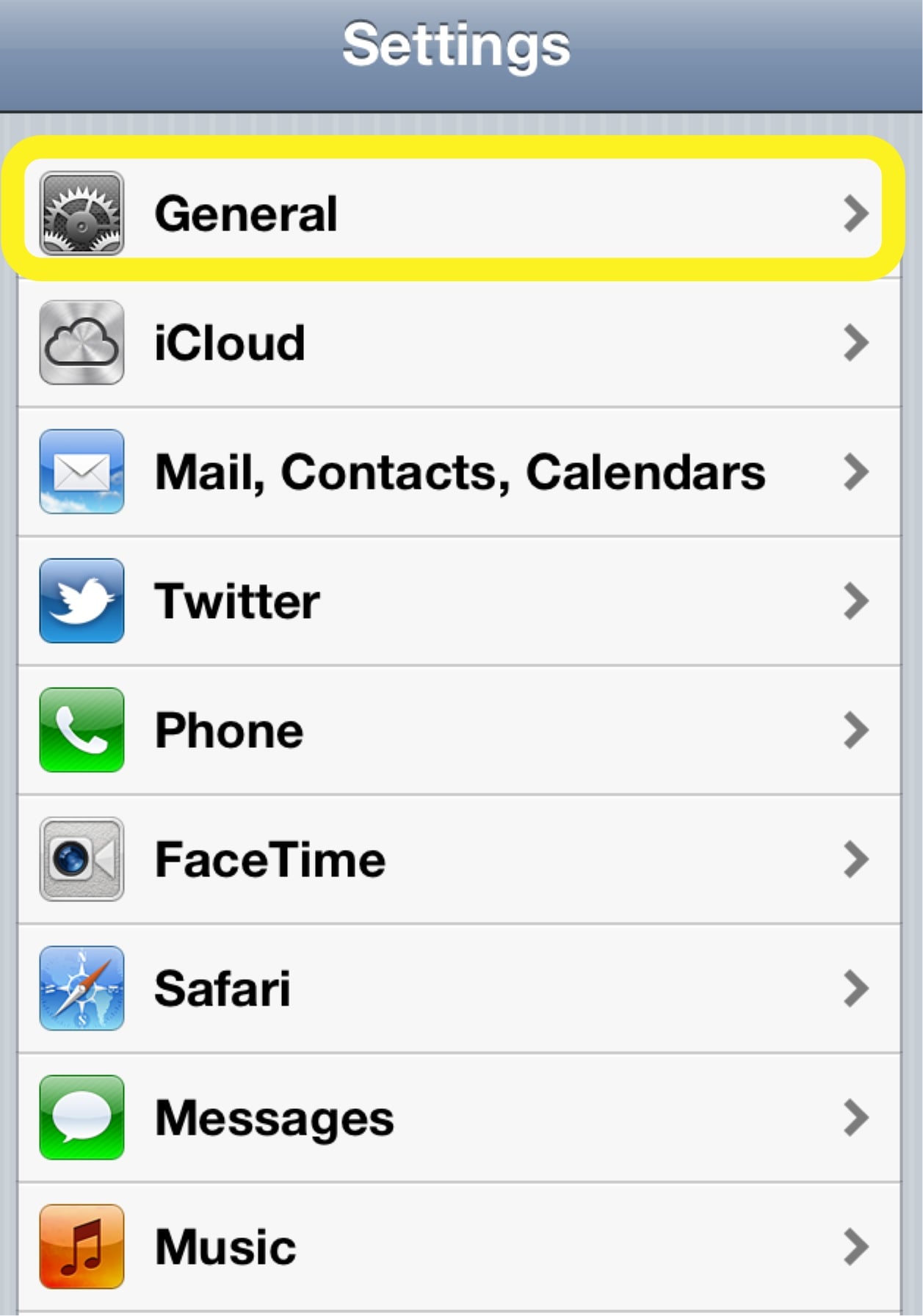The height and width of the screenshot is (1316, 923).
Task: Open Messages settings
Action: tap(459, 1118)
